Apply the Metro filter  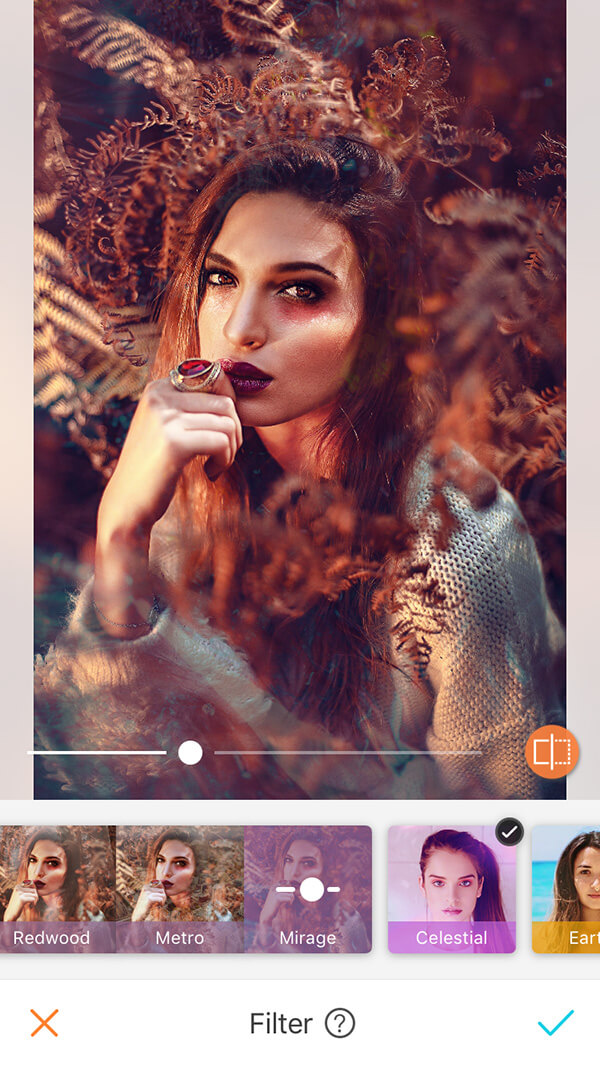[x=180, y=889]
